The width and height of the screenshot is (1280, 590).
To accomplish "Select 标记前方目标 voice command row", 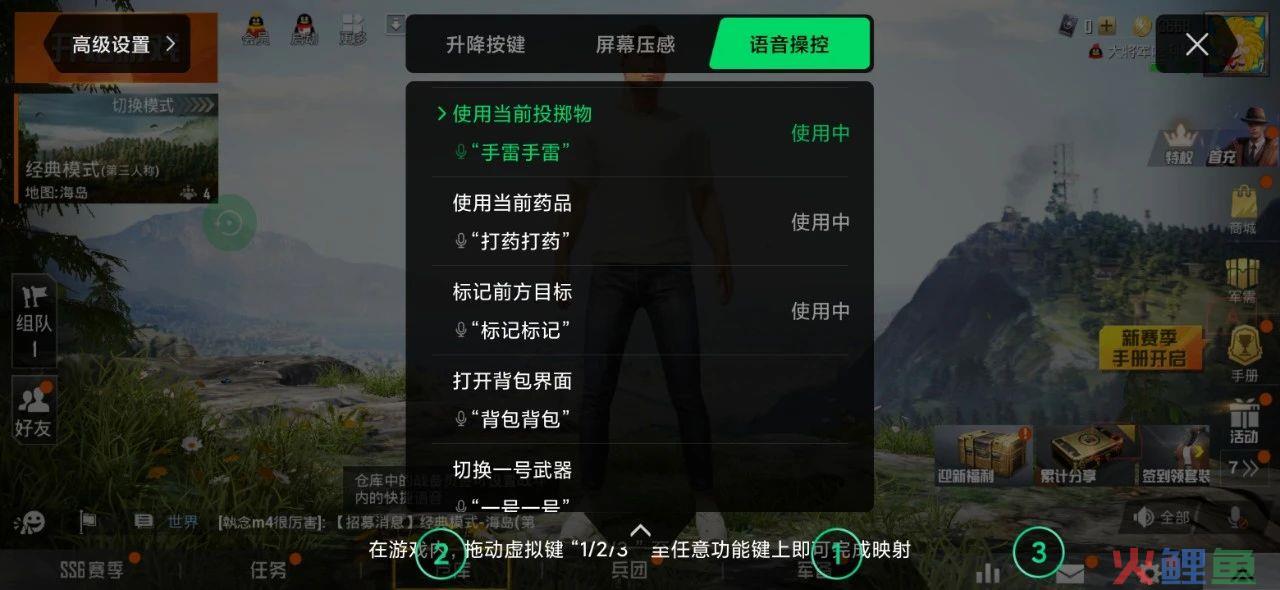I will (x=640, y=310).
